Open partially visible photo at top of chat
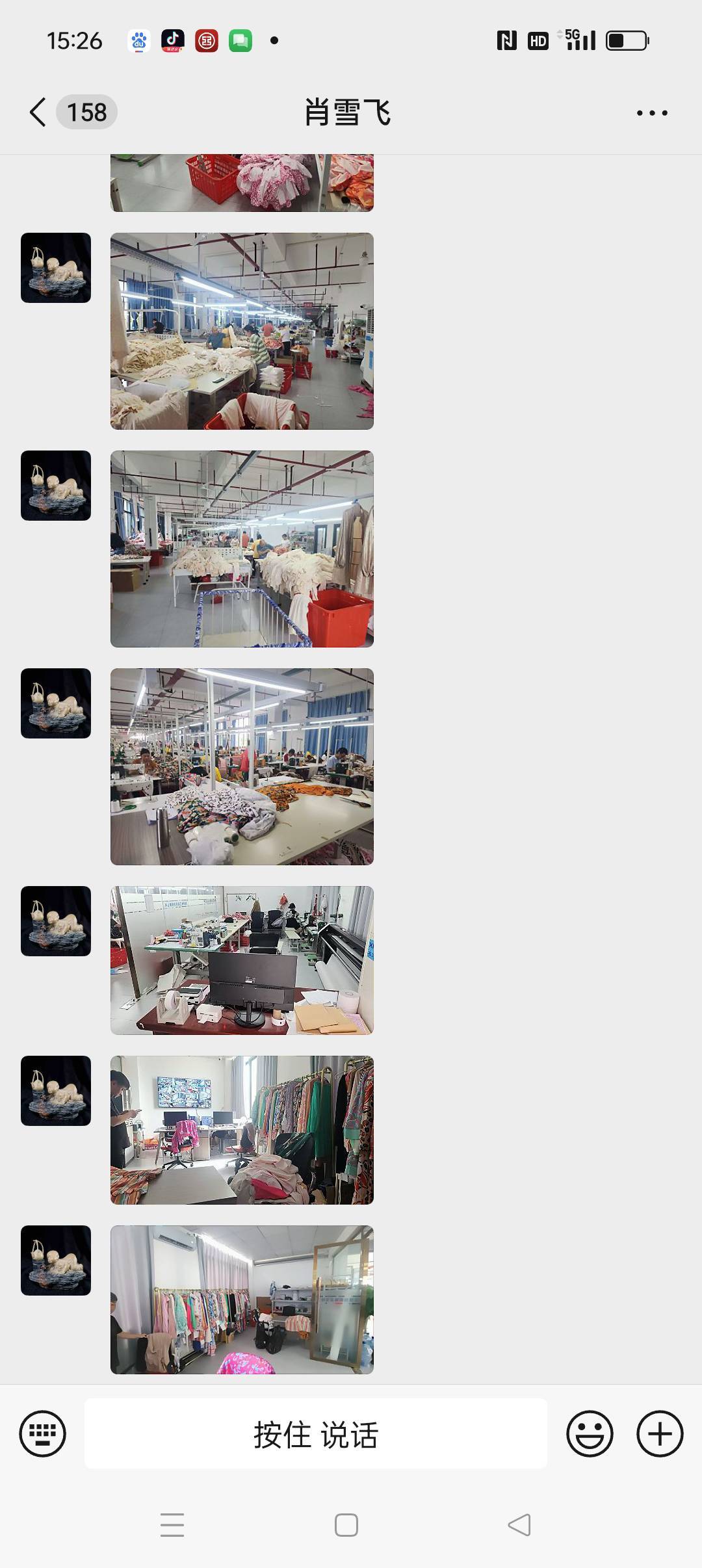 pos(242,183)
